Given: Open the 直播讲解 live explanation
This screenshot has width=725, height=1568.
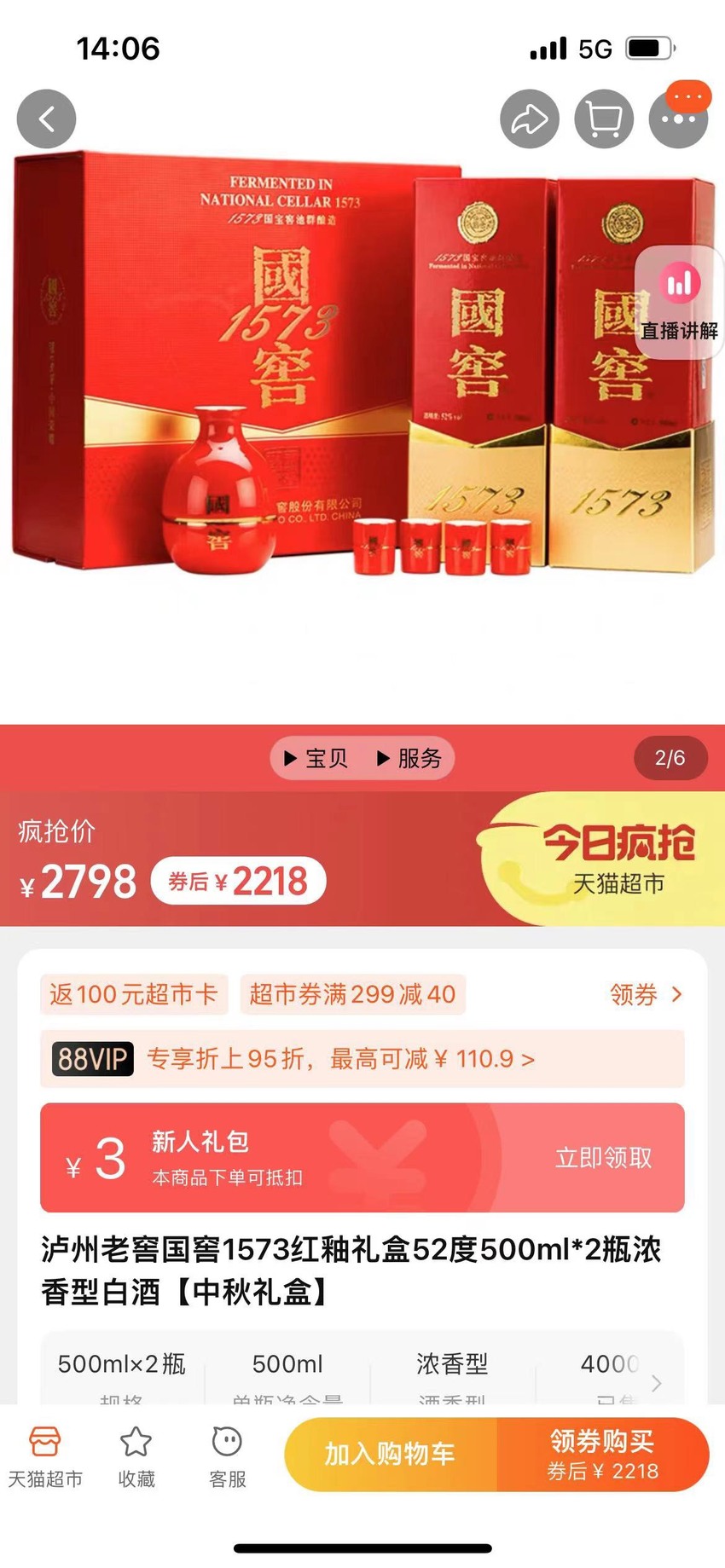Looking at the screenshot, I should [679, 302].
